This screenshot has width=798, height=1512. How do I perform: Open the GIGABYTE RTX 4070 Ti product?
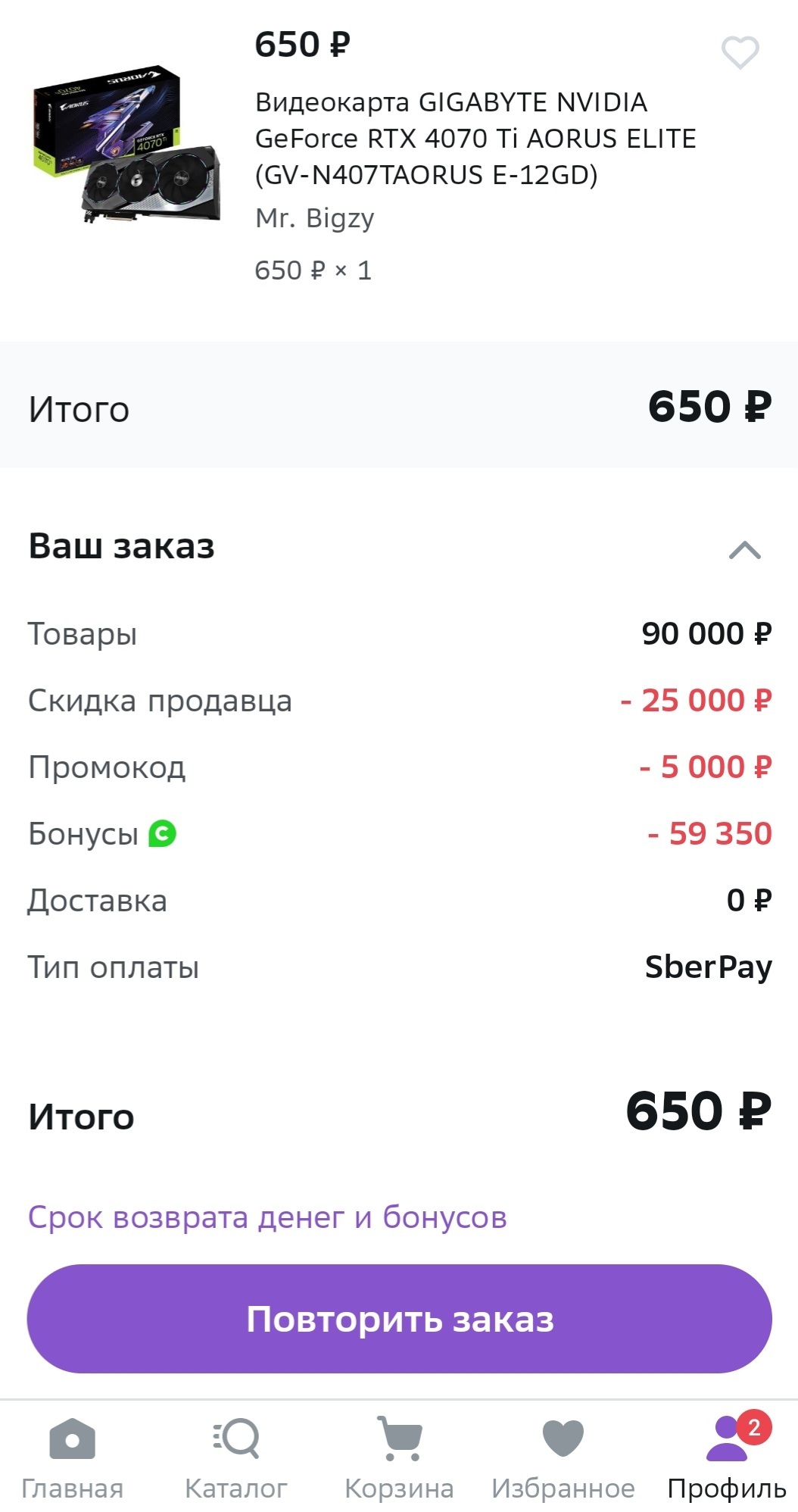475,139
